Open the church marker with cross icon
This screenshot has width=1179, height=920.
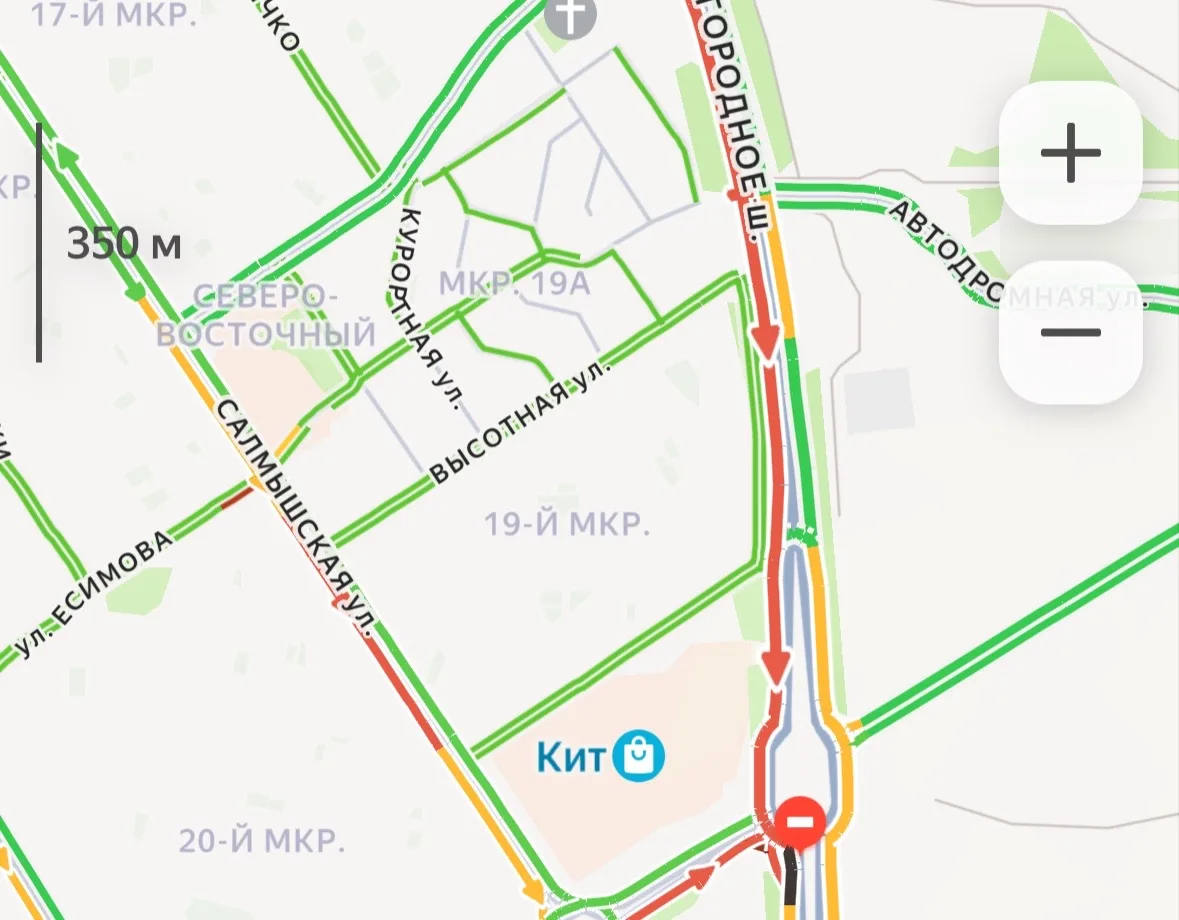571,15
